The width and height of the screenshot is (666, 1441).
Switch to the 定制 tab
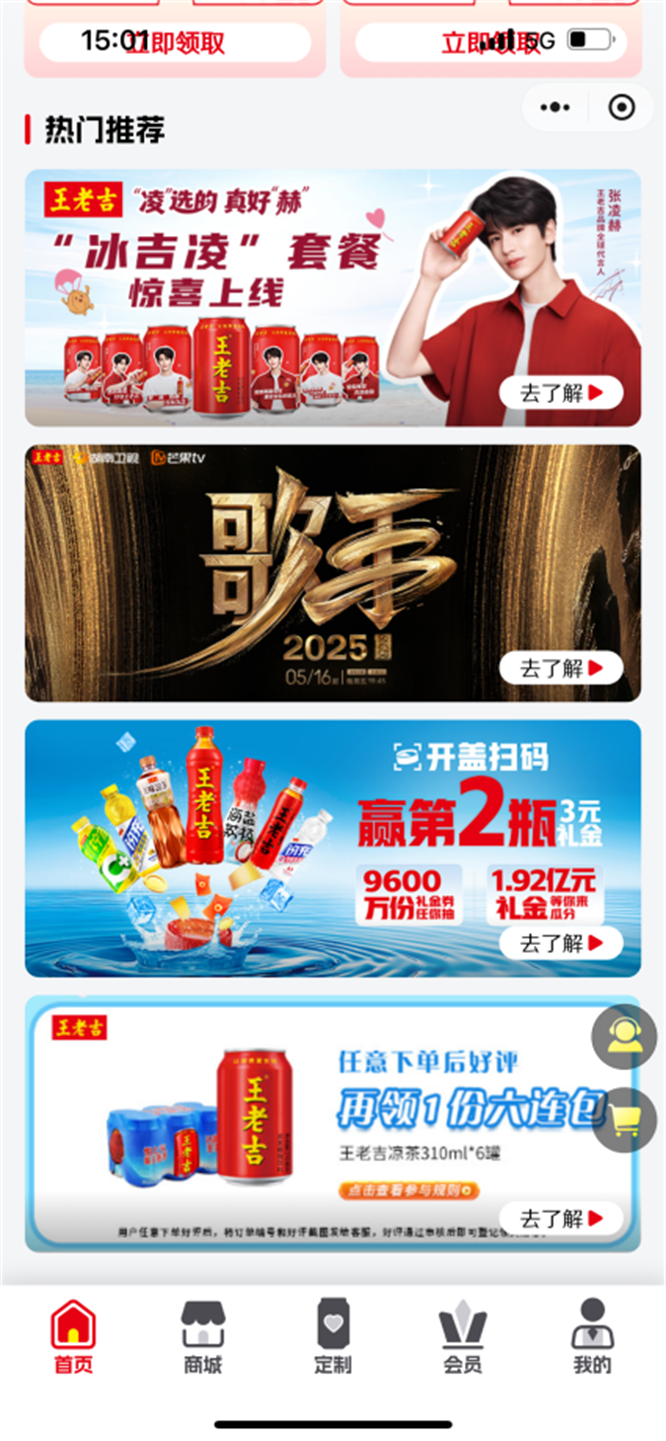333,1336
